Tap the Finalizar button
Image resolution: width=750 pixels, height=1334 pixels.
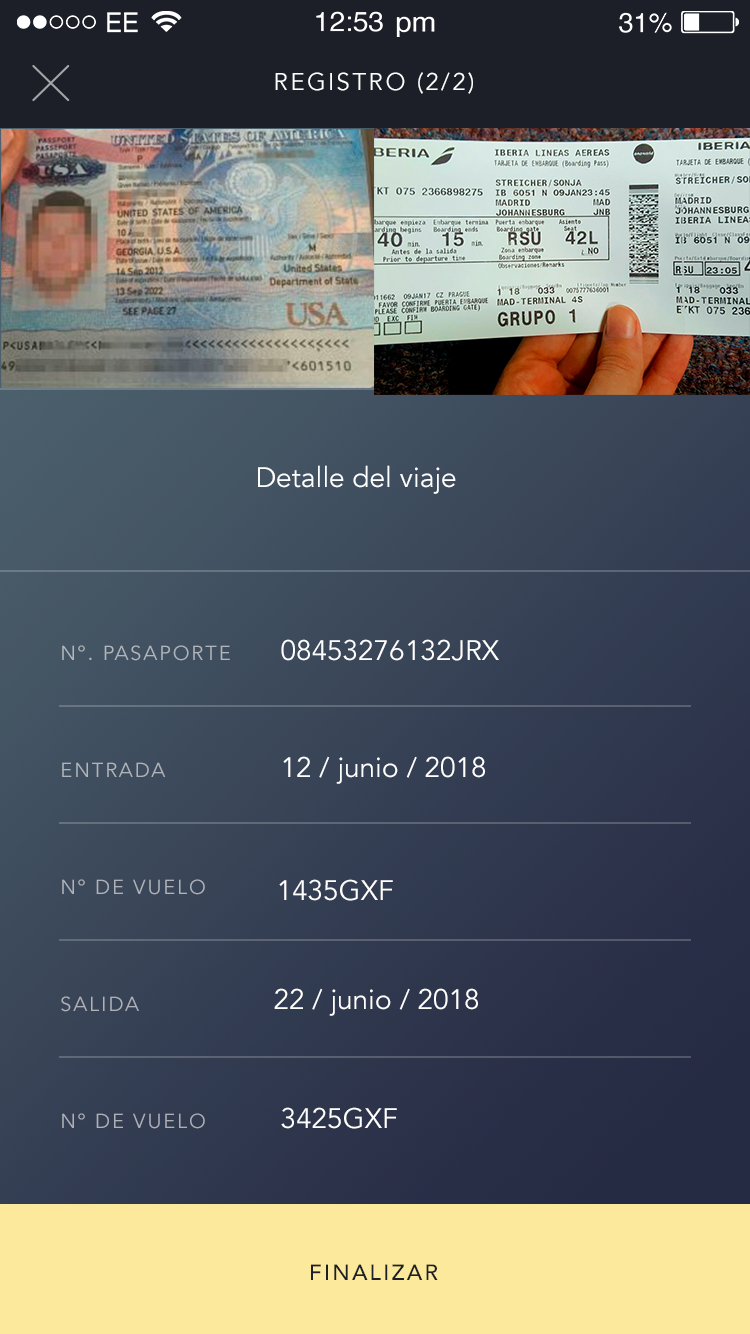[375, 1271]
